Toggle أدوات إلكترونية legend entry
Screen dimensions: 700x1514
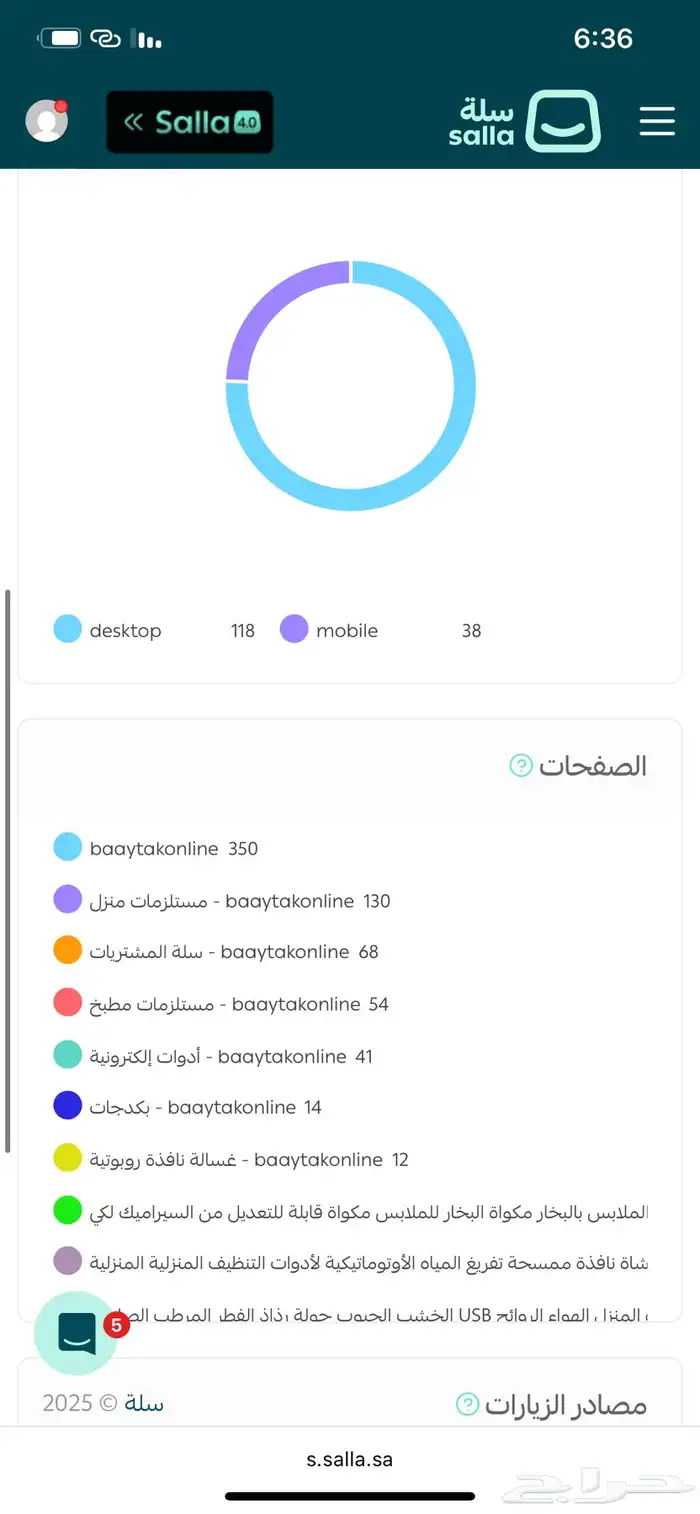pos(213,1056)
